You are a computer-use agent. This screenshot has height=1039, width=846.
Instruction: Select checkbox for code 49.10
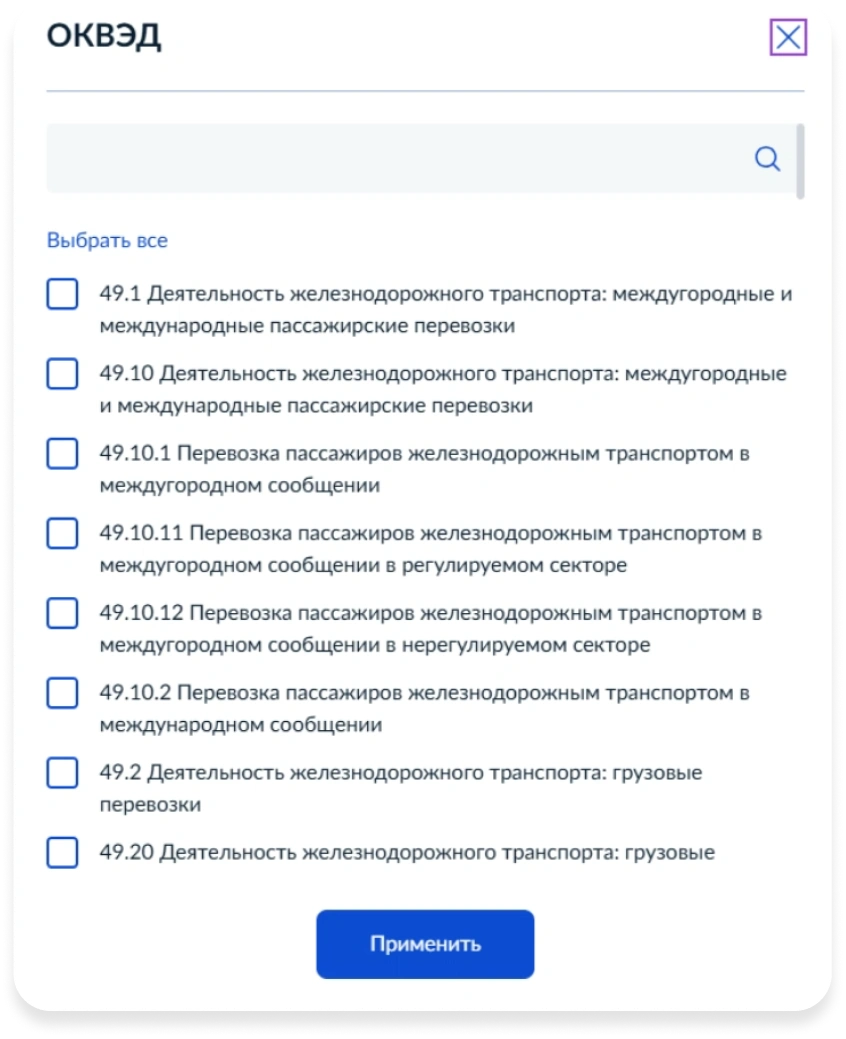coord(63,374)
